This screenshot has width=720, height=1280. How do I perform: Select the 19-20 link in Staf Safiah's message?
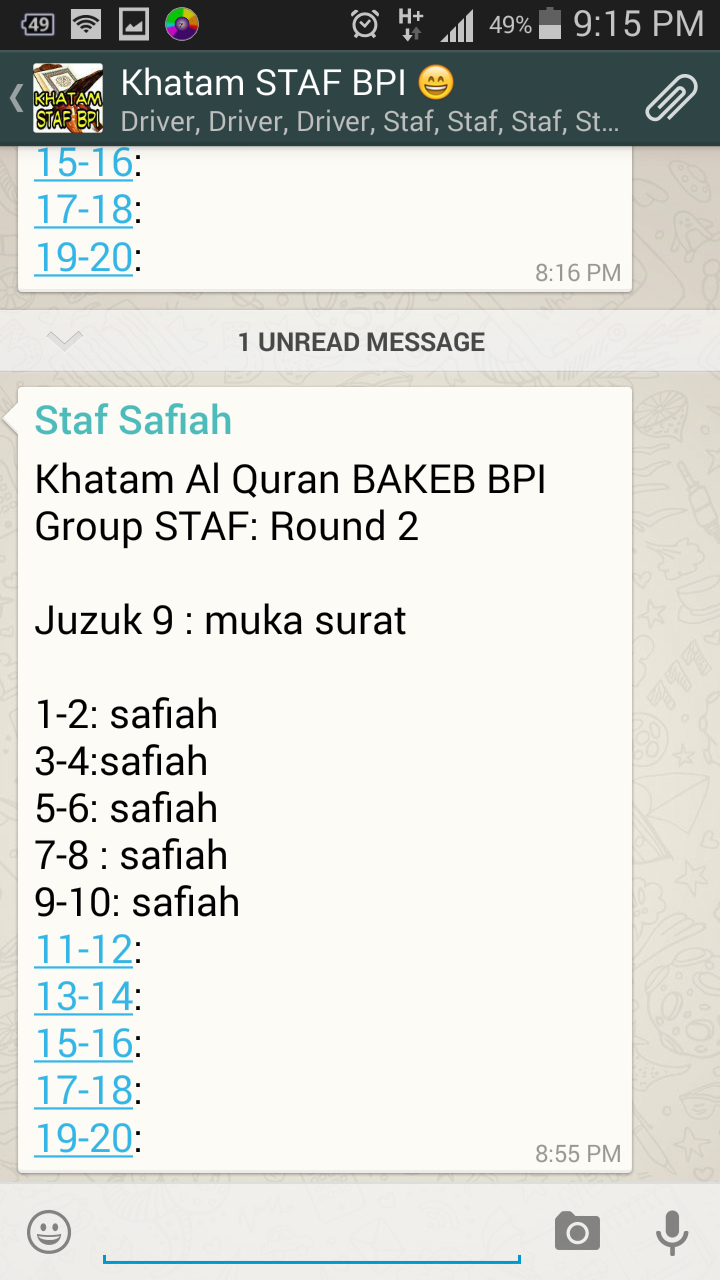coord(84,1137)
